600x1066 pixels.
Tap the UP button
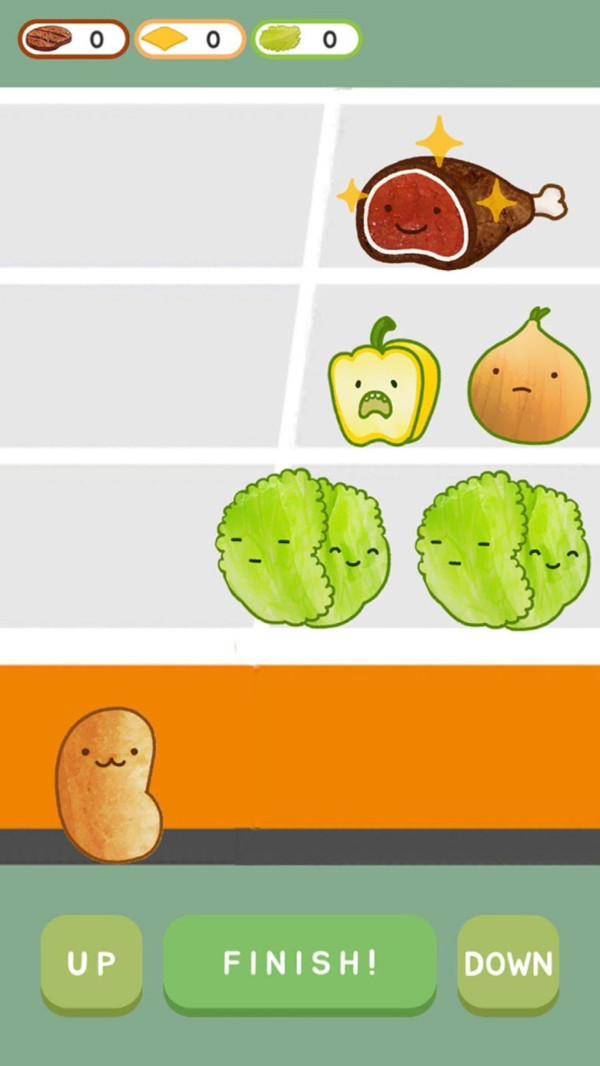tap(92, 964)
